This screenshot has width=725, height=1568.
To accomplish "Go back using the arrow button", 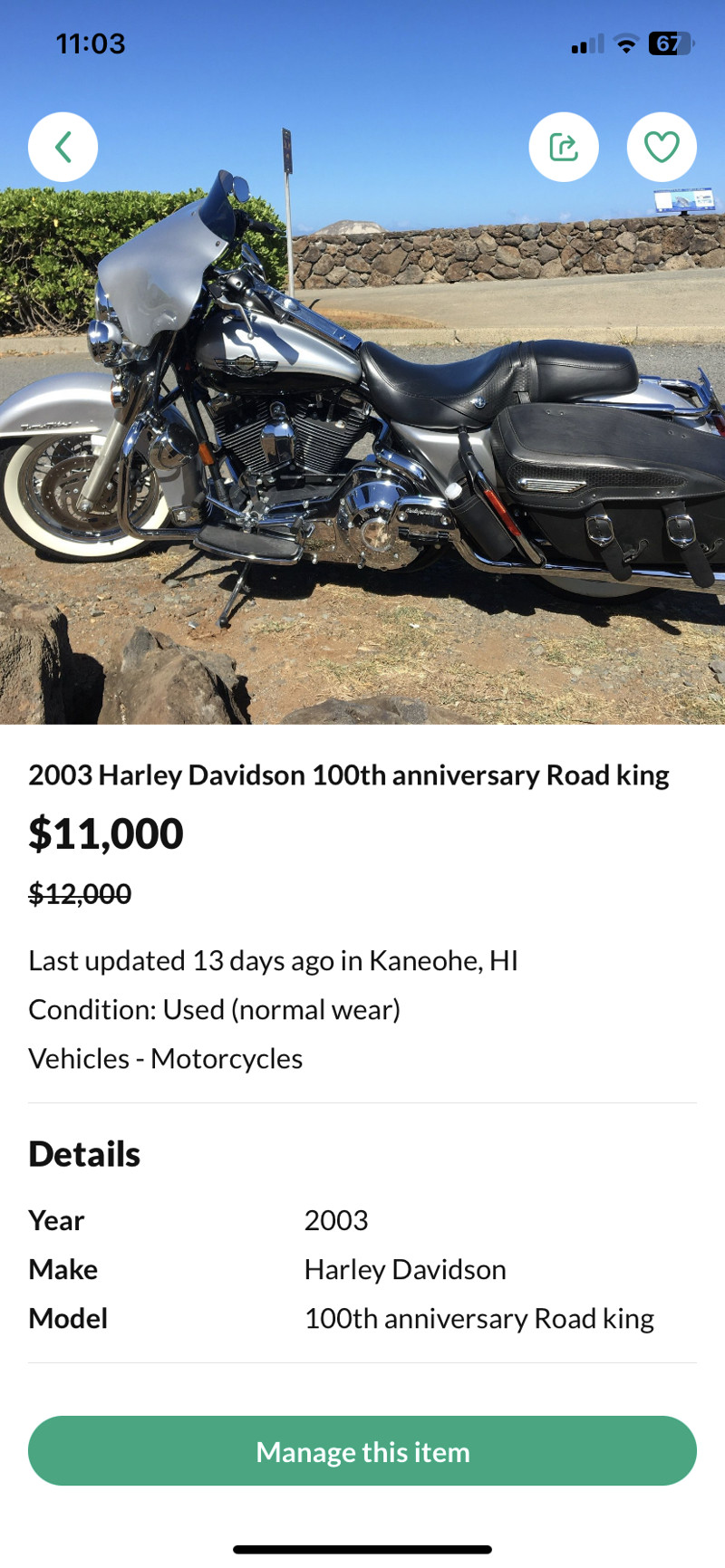I will click(x=63, y=147).
